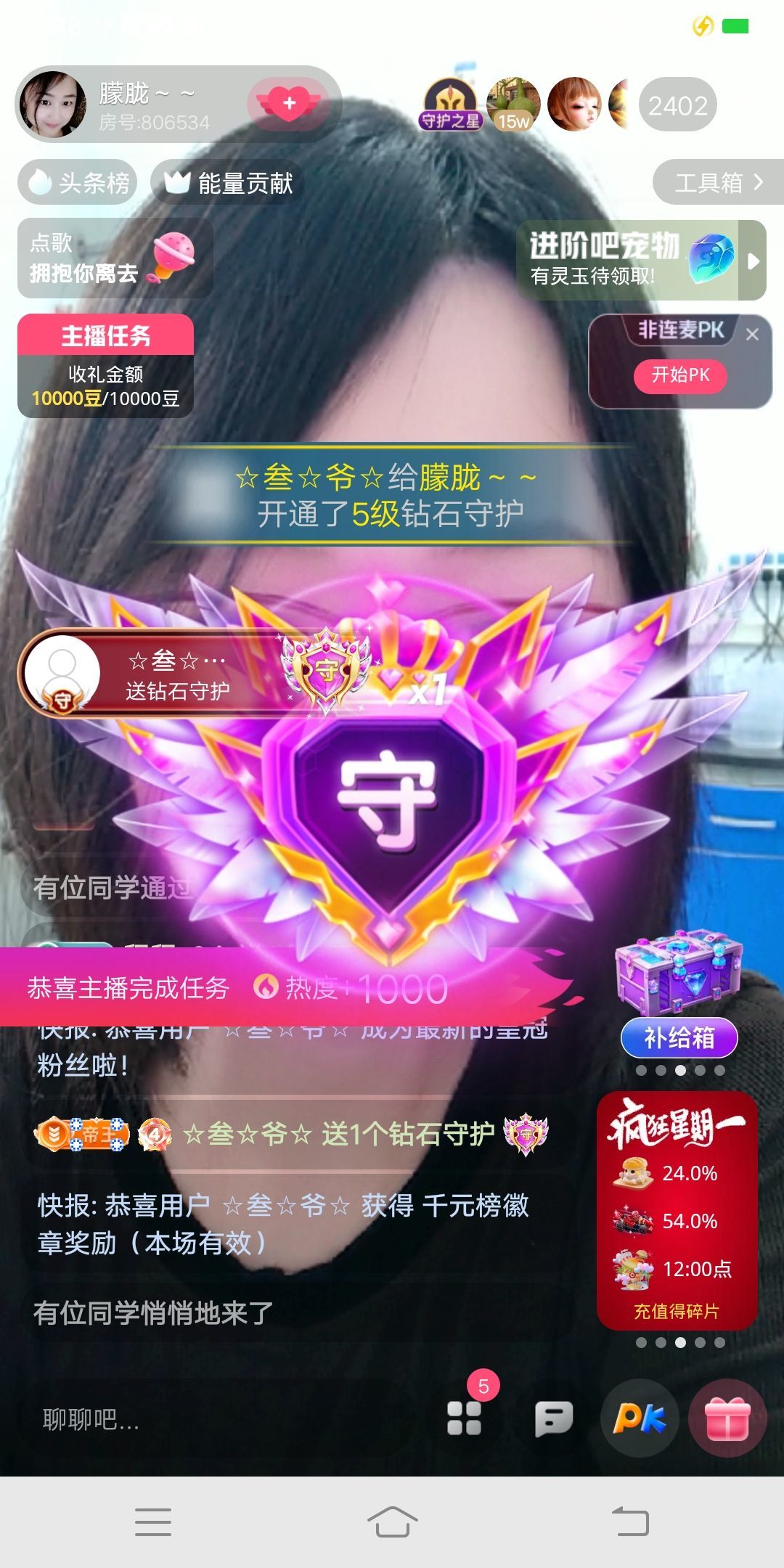Open 头条榜 ranking
Screen dimensions: 784x1568
click(x=78, y=182)
